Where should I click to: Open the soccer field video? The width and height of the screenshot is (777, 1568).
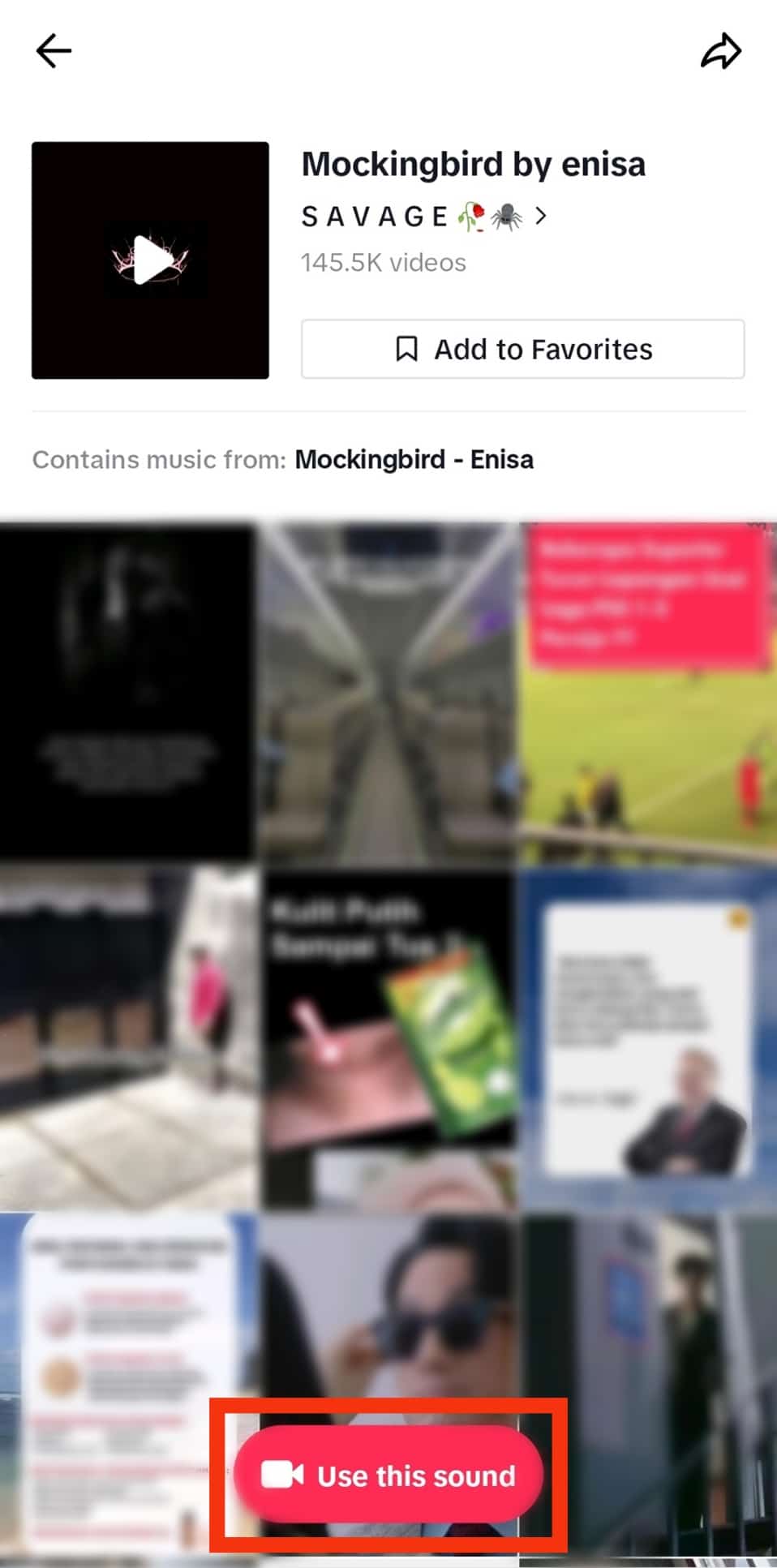(648, 693)
